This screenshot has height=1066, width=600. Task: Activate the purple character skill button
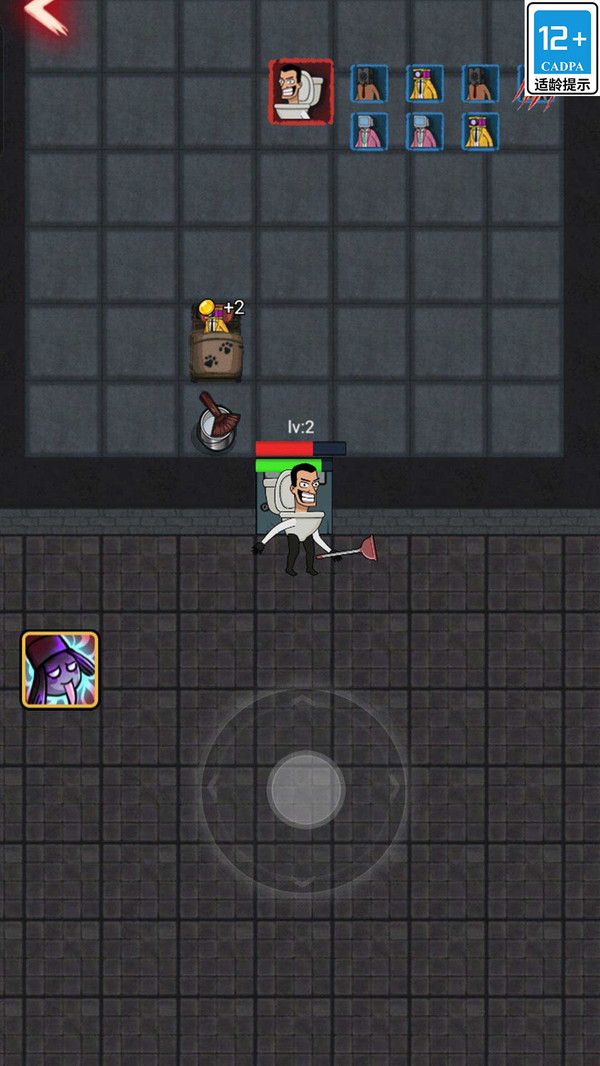coord(60,670)
